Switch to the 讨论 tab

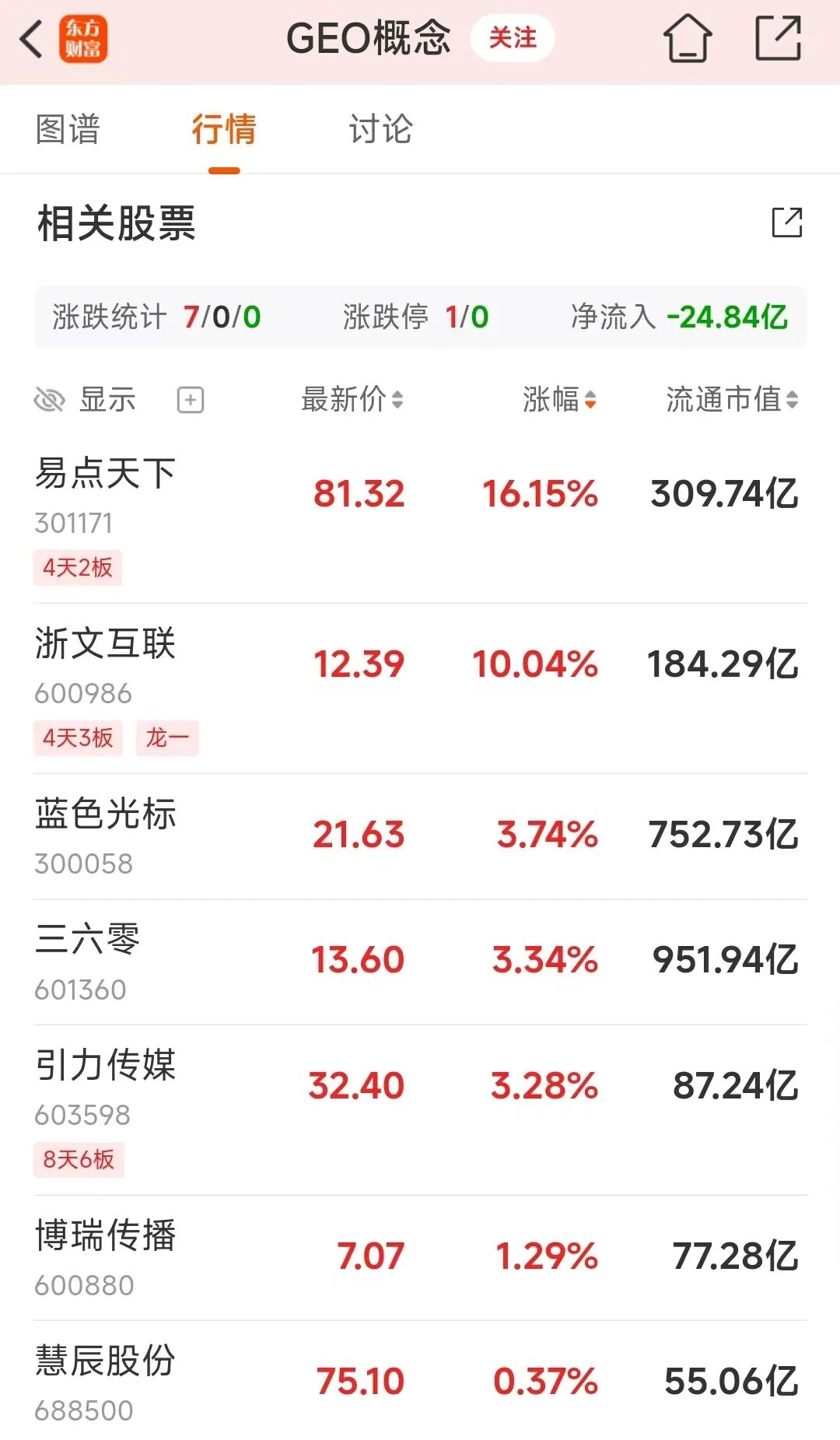(380, 129)
